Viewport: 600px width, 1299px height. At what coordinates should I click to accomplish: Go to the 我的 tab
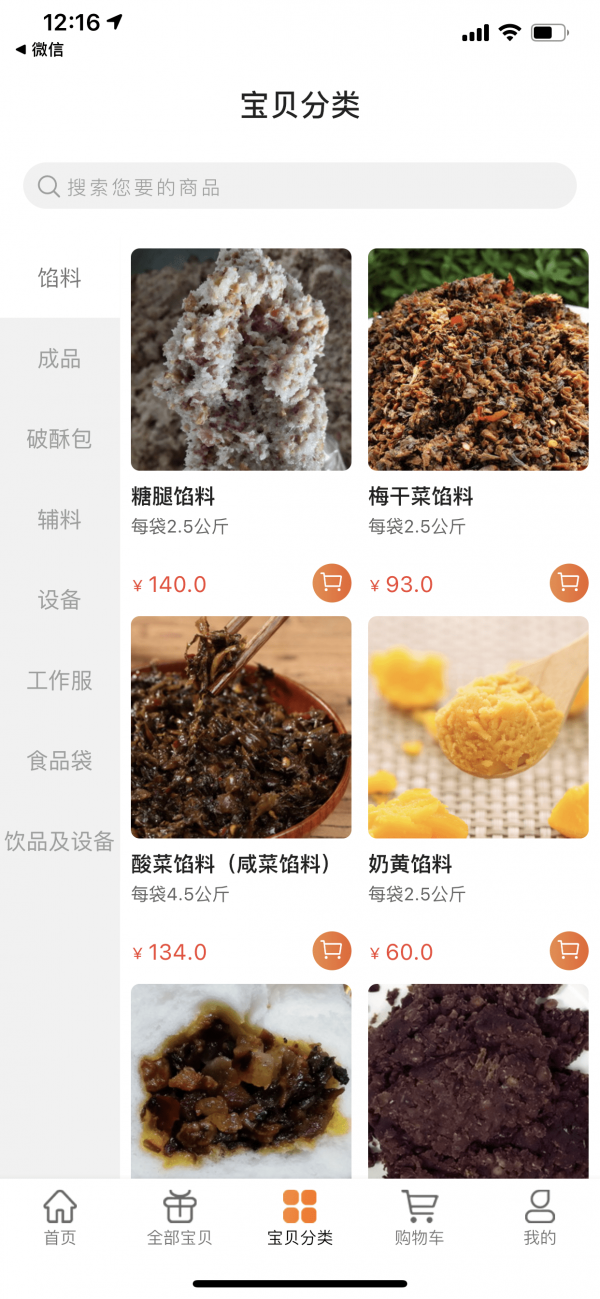tap(540, 1217)
